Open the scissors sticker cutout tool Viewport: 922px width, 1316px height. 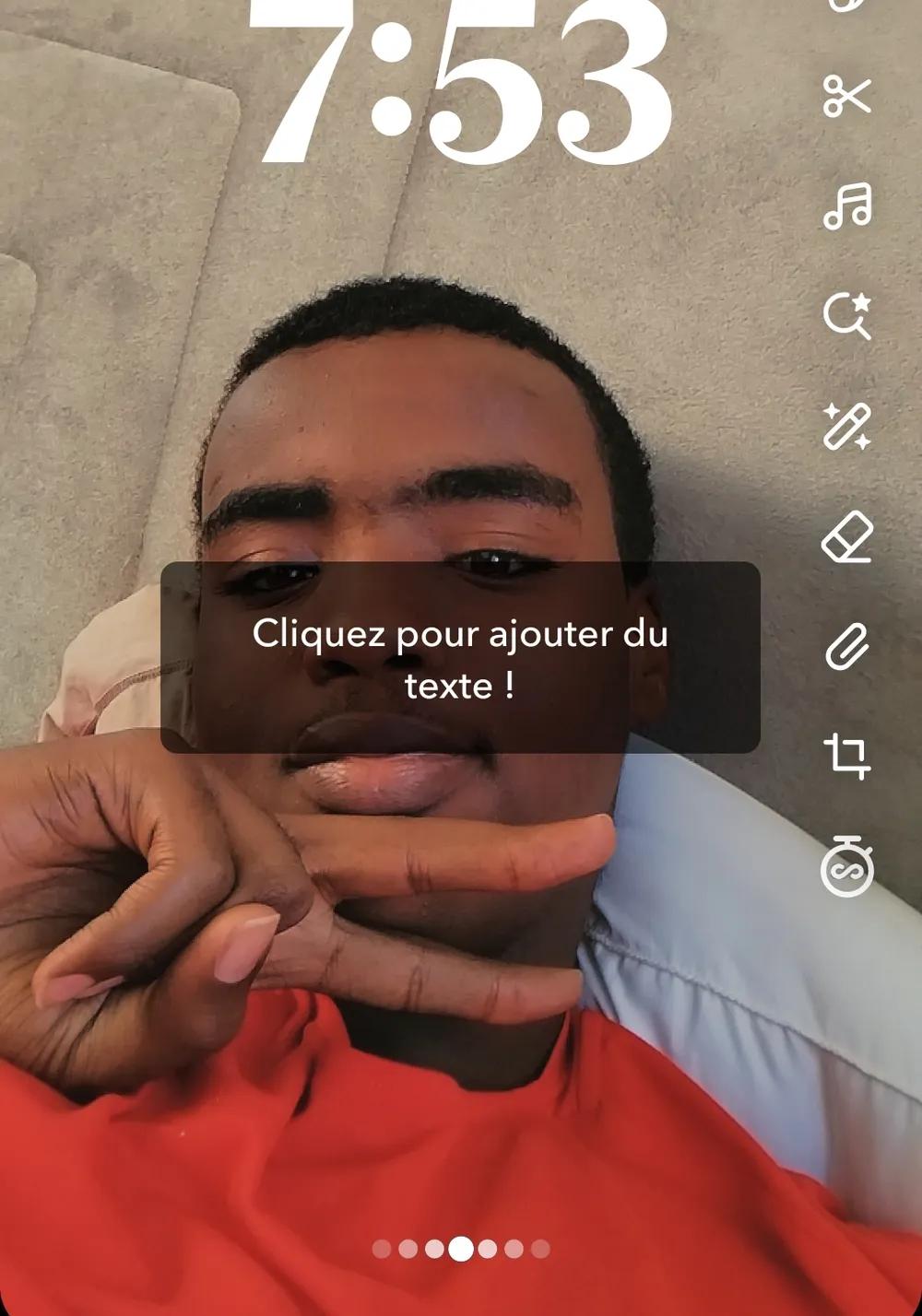[846, 96]
